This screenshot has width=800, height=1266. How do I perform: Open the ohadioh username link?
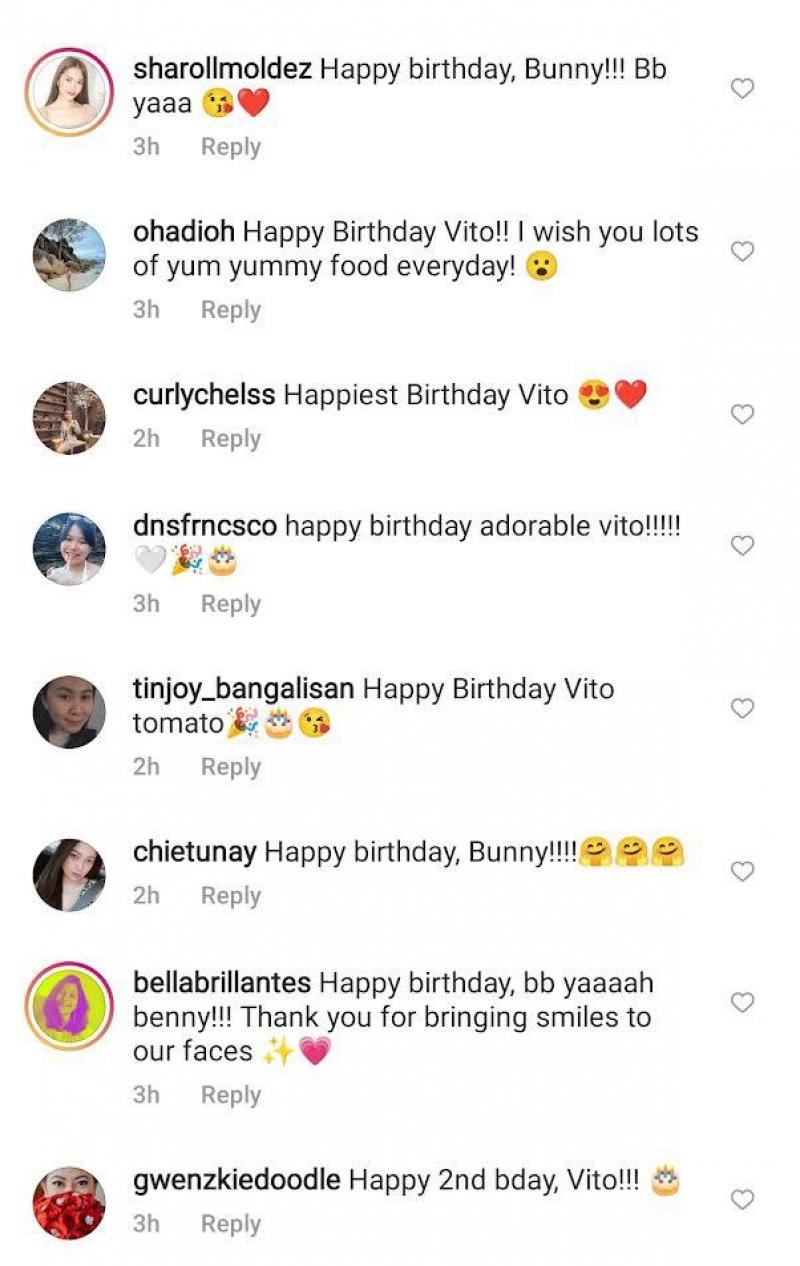coord(183,232)
